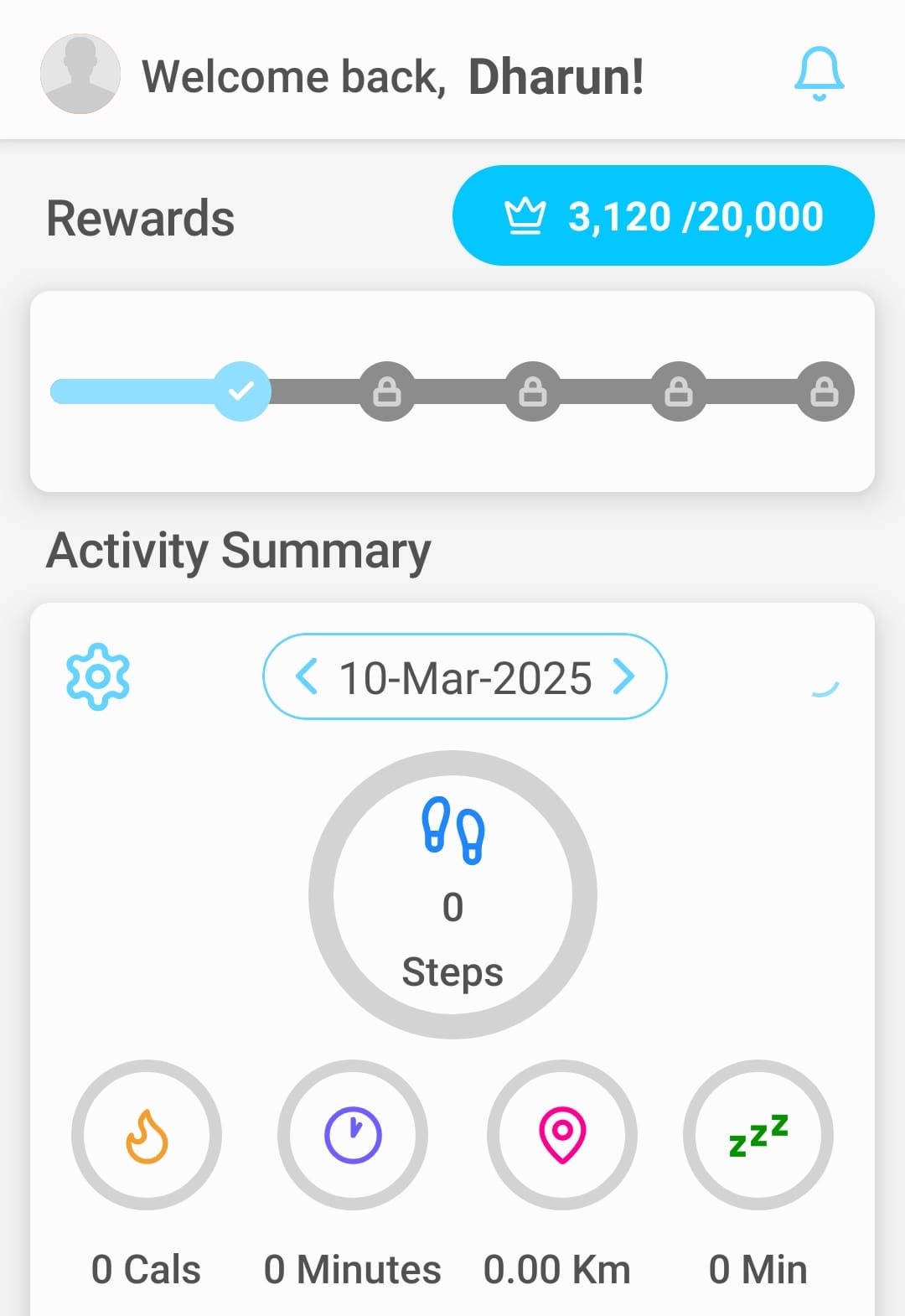Open the rewards points button
The width and height of the screenshot is (905, 1316).
(663, 216)
